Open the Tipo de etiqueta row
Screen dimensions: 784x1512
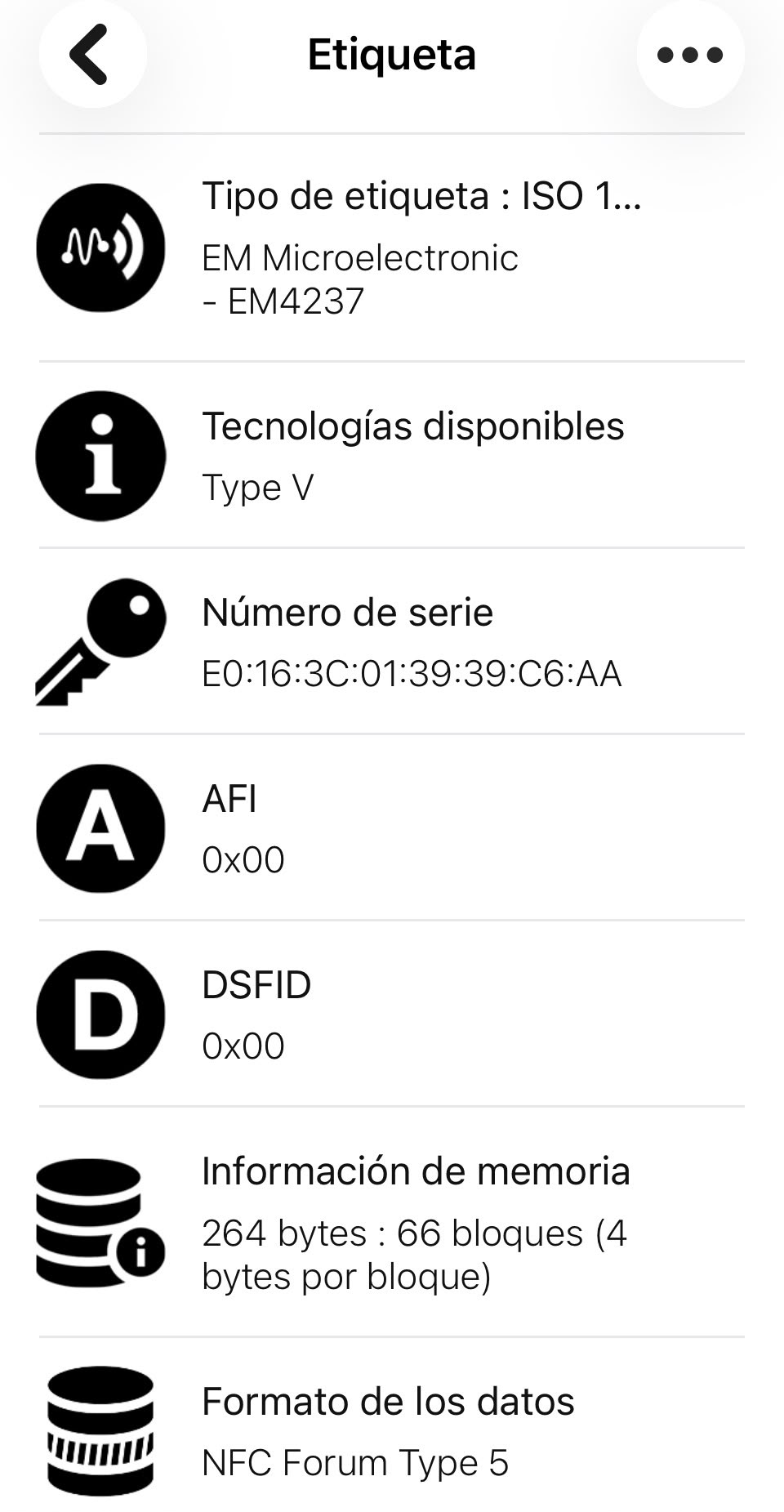click(392, 248)
